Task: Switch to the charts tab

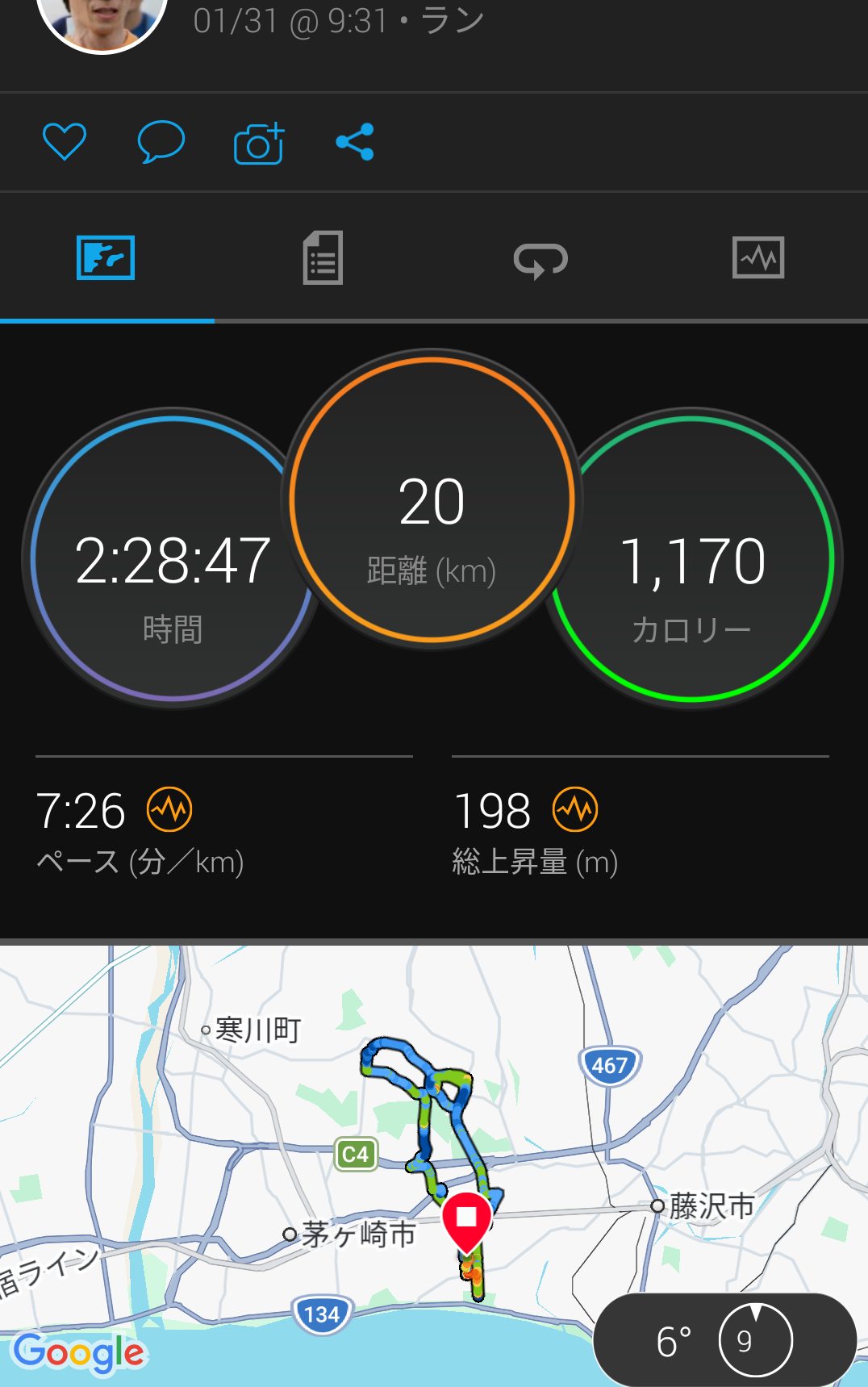Action: click(758, 258)
